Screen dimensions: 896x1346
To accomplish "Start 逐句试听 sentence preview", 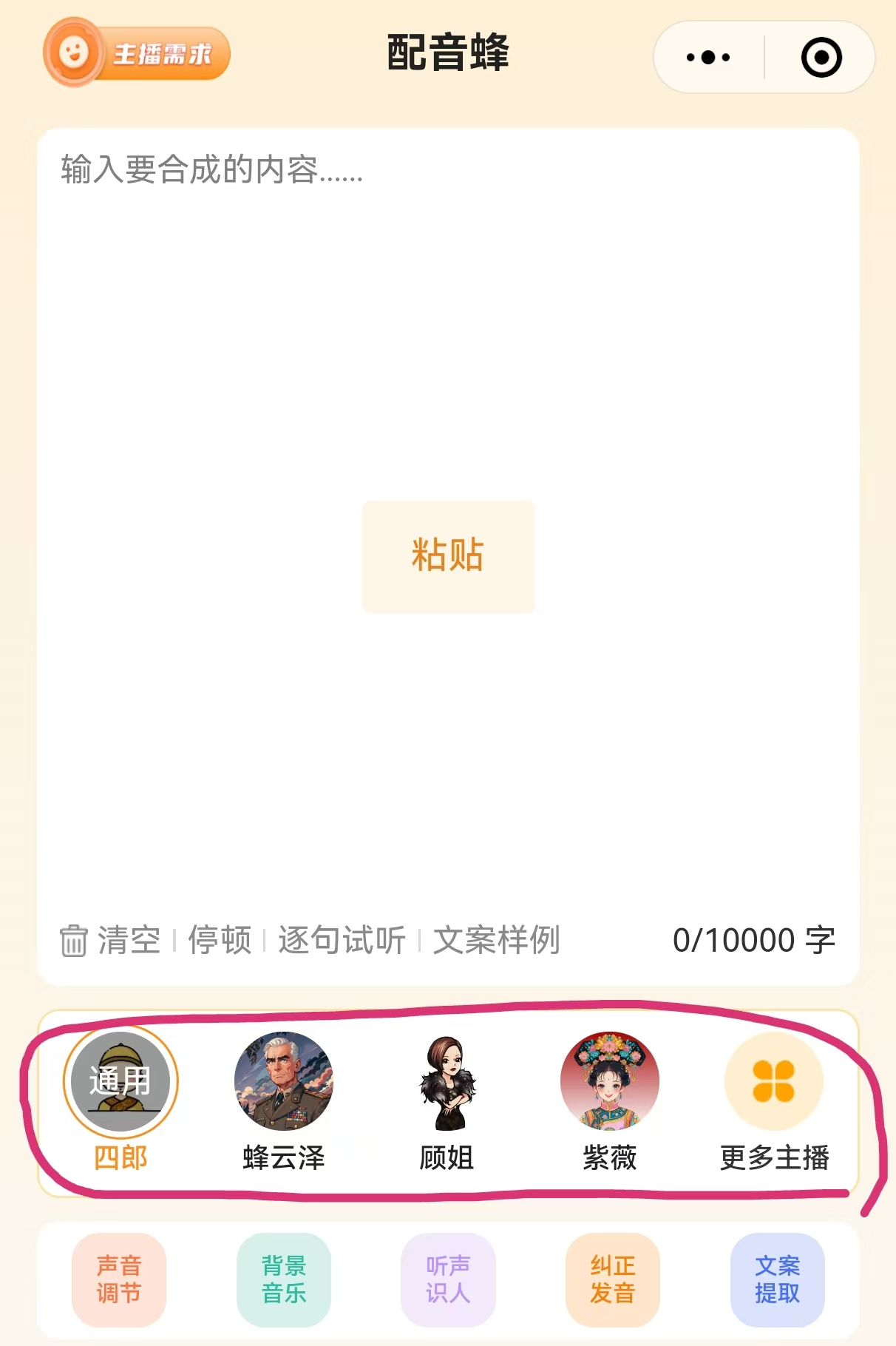I will coord(342,940).
